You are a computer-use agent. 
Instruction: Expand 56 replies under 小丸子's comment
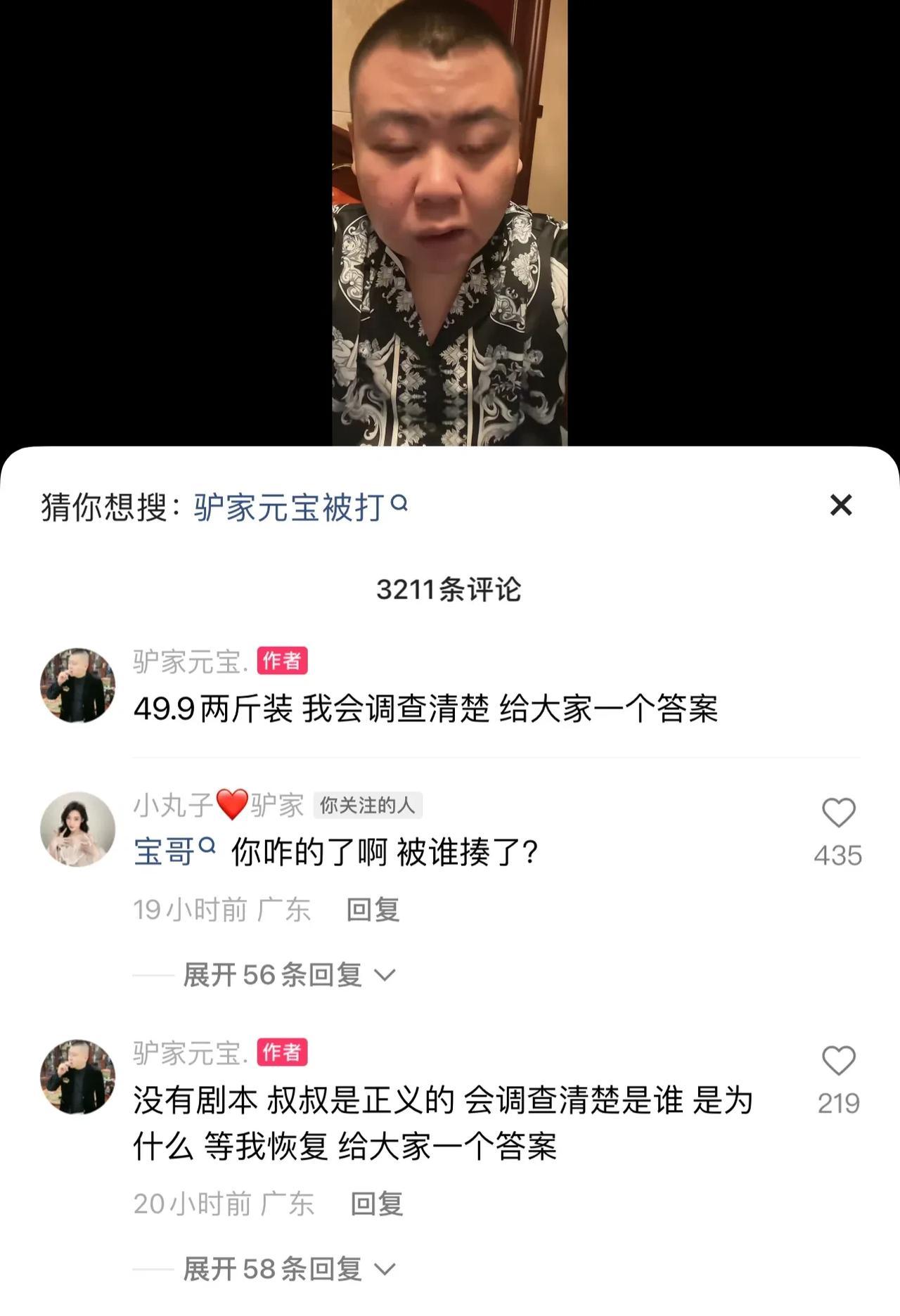pyautogui.click(x=288, y=975)
